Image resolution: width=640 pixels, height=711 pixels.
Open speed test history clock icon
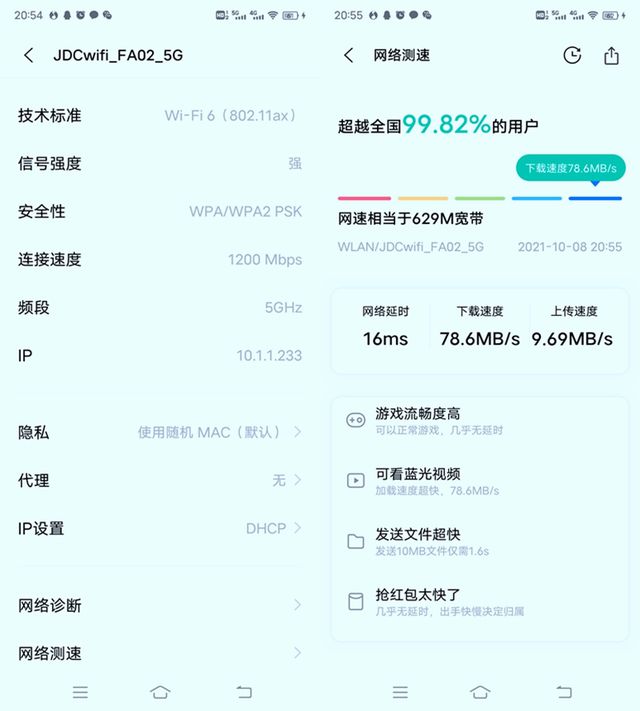(x=571, y=56)
